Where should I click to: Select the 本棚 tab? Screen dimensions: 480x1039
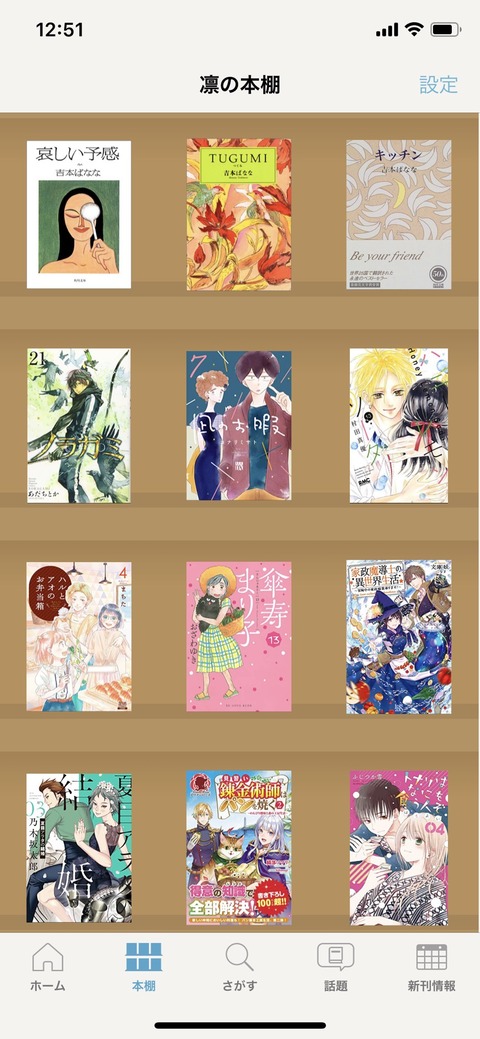[143, 967]
